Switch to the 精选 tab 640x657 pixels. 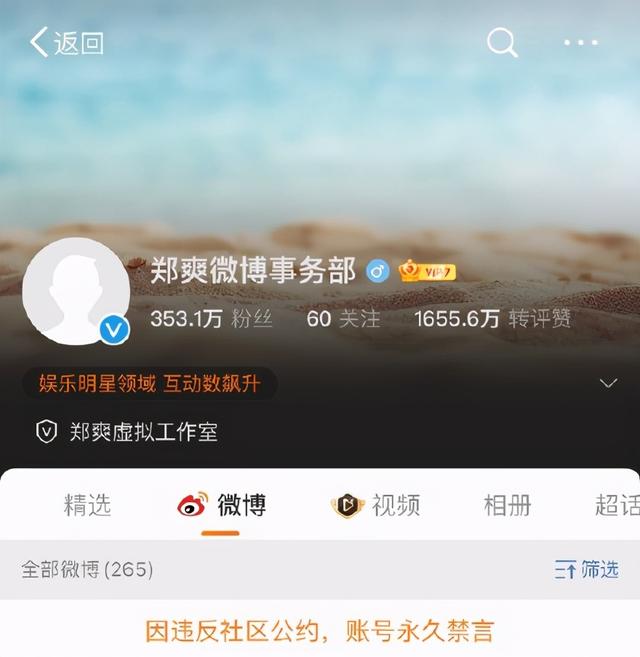[x=87, y=505]
